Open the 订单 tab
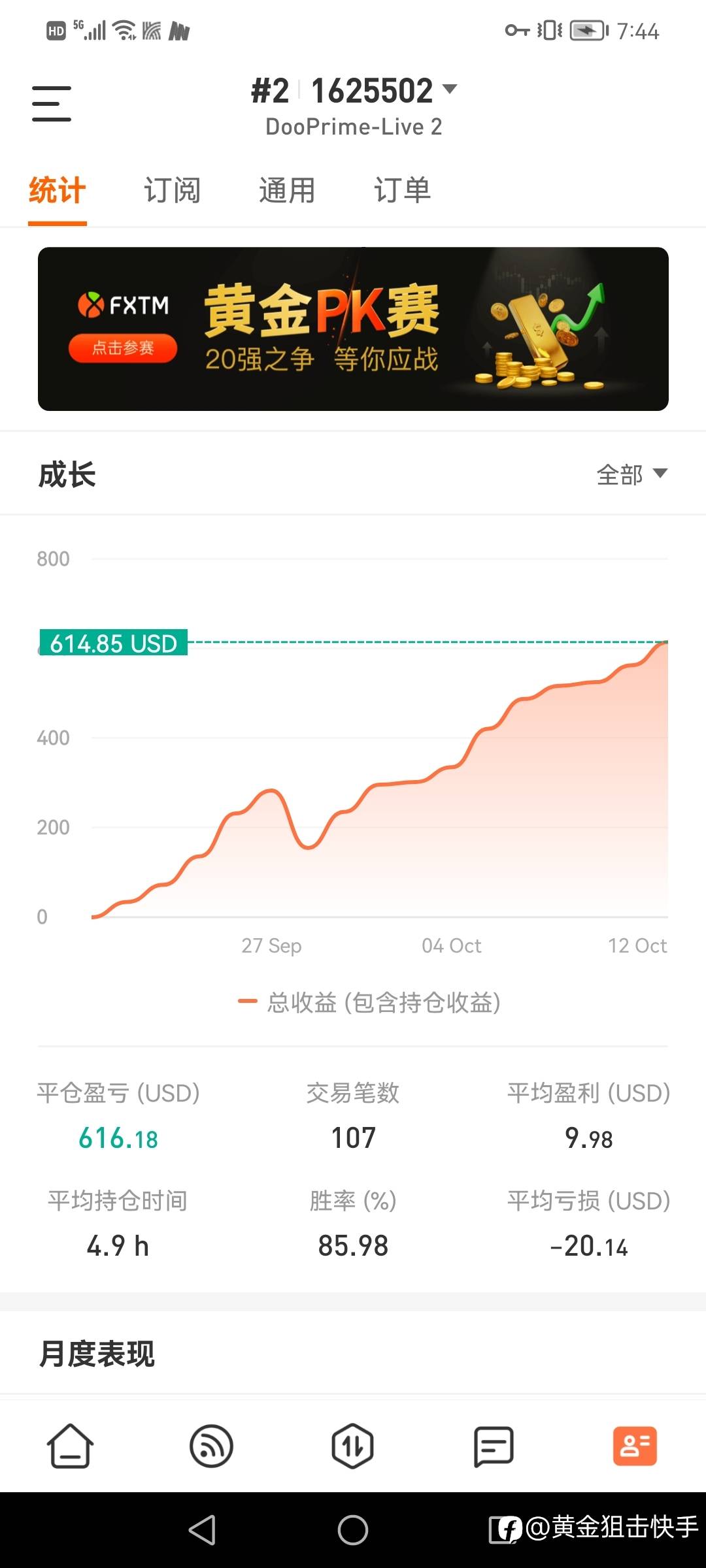Viewport: 706px width, 1568px height. point(402,190)
